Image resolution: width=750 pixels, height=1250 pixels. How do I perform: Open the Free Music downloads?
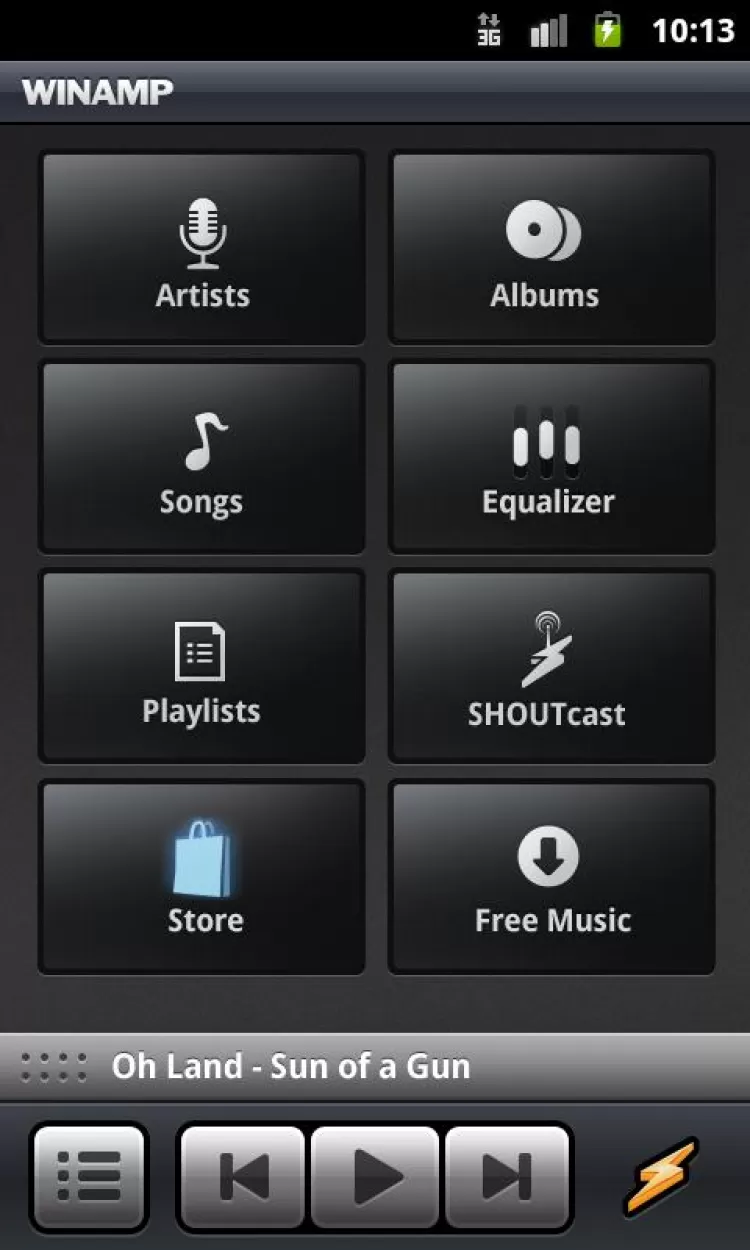[x=552, y=877]
